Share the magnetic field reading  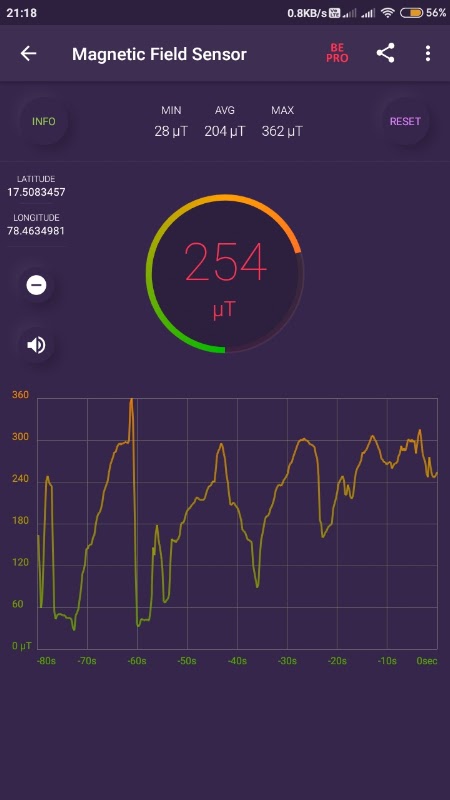pos(385,53)
